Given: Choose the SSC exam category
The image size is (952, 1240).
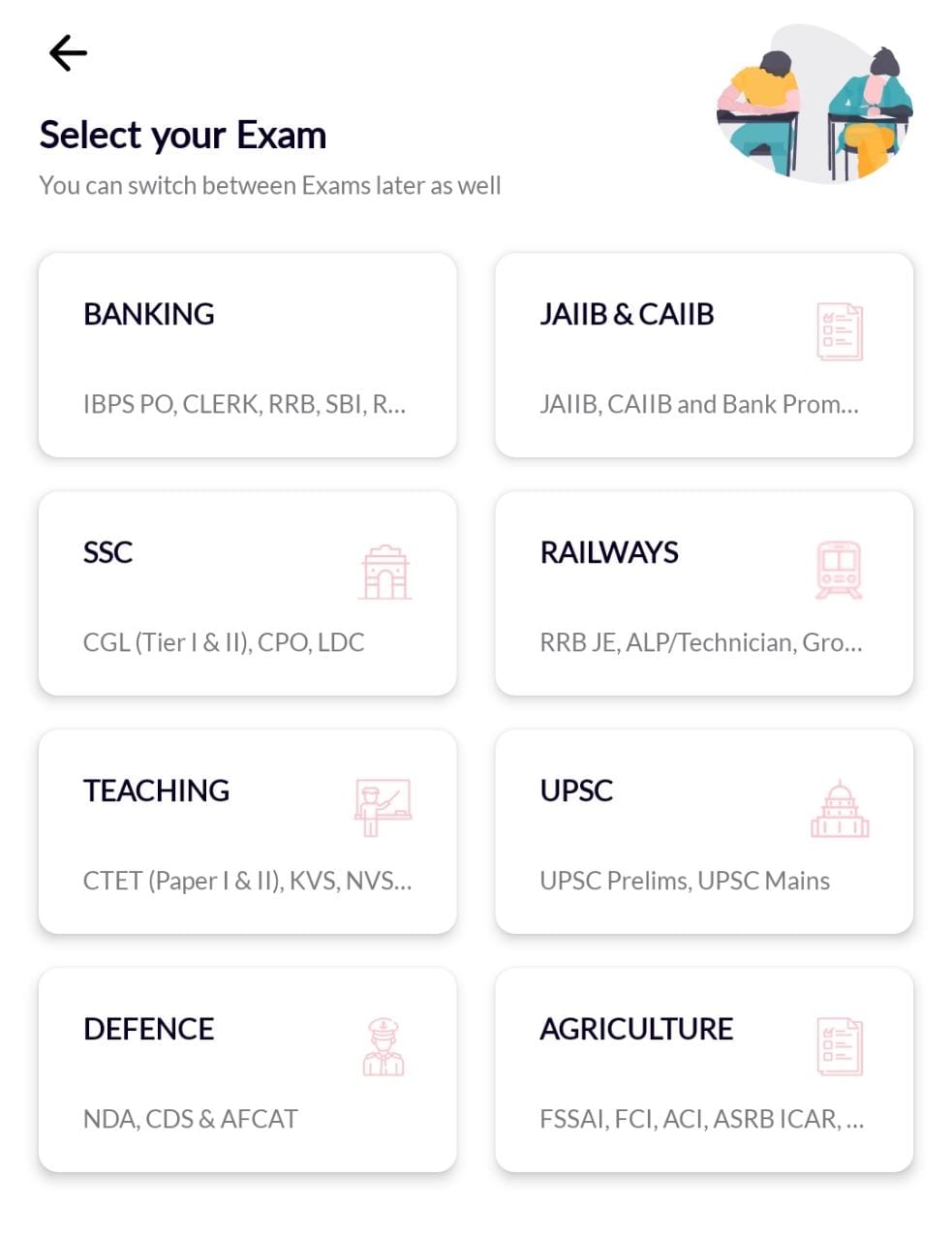Looking at the screenshot, I should (x=248, y=593).
